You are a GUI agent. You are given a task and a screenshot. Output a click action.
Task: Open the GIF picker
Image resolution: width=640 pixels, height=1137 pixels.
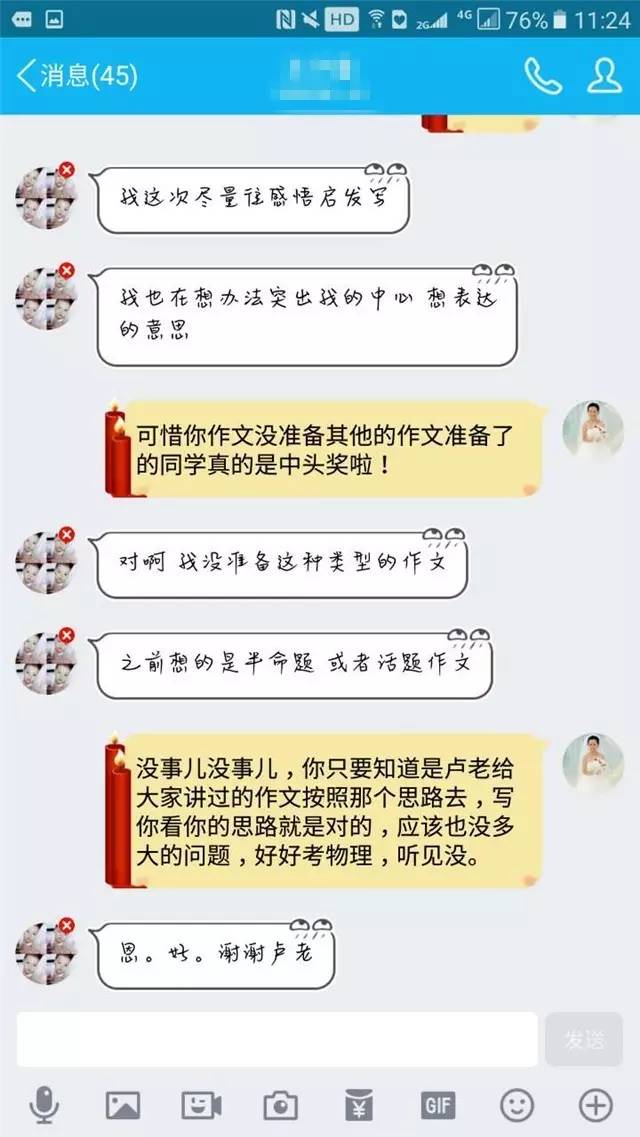[x=438, y=1105]
